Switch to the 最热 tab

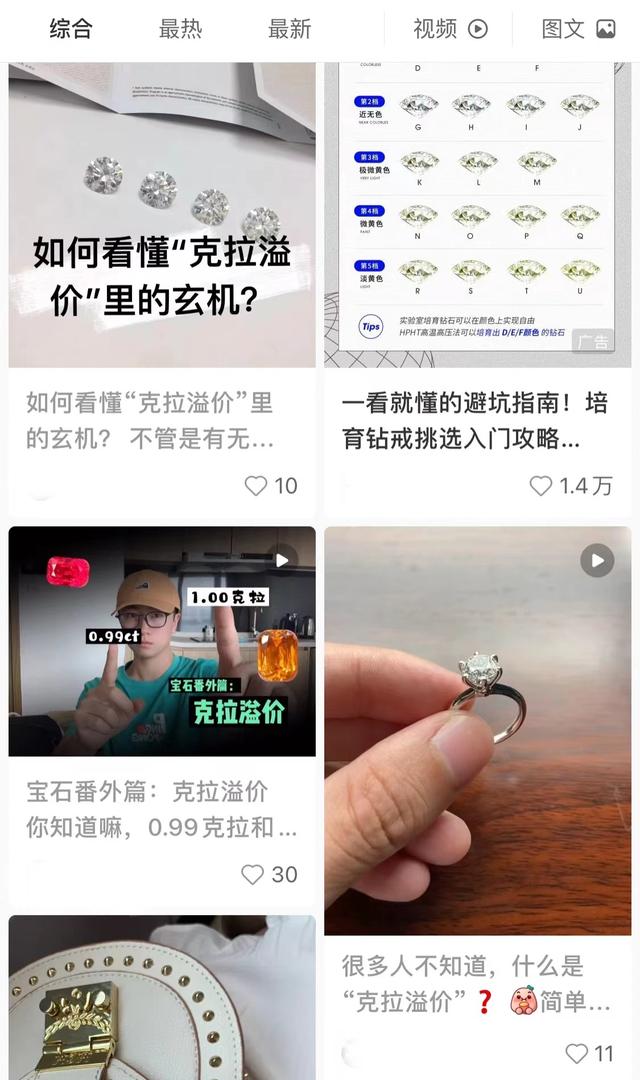coord(180,29)
